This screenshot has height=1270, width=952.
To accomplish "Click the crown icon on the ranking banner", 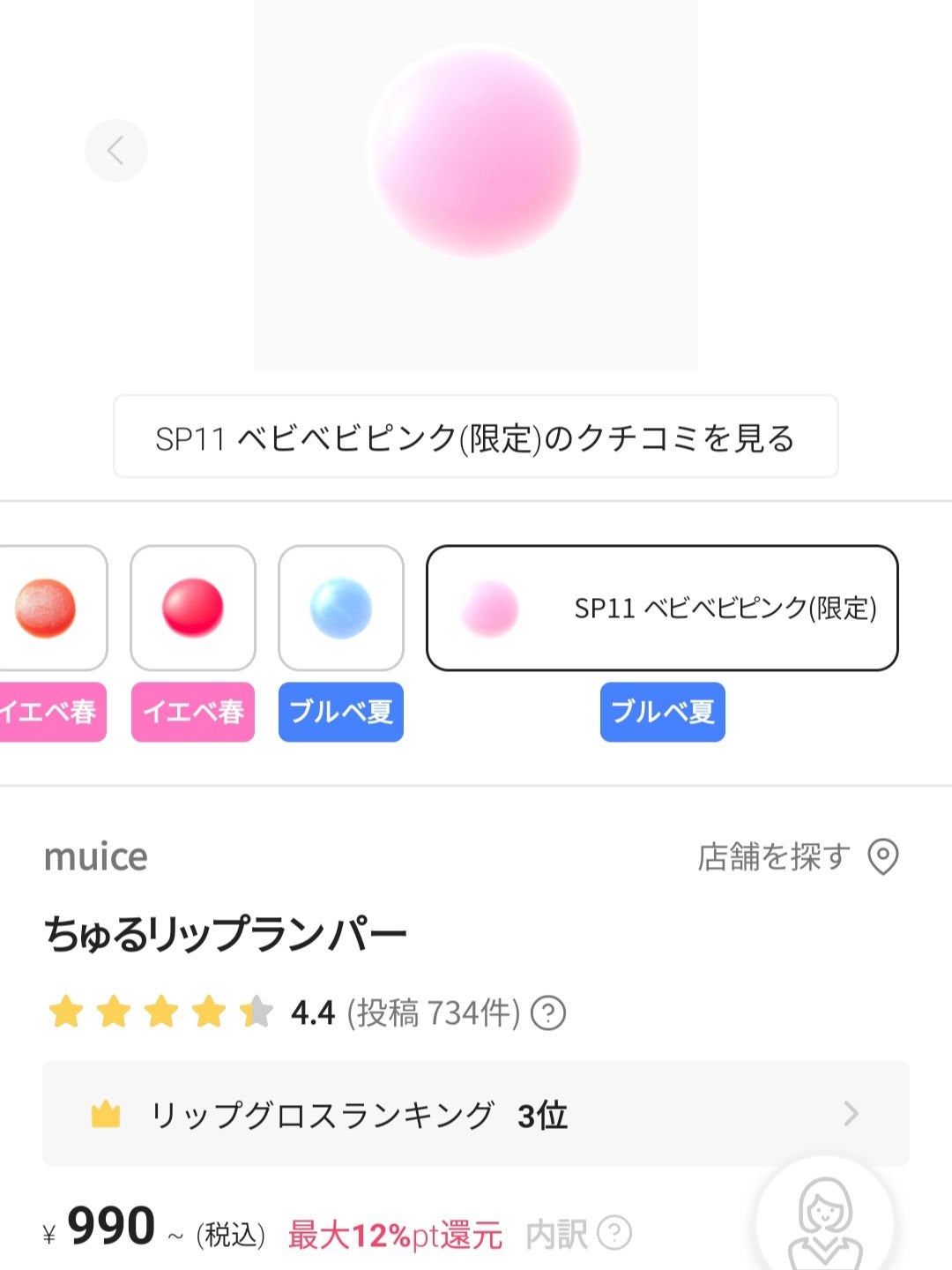I will coord(106,1114).
